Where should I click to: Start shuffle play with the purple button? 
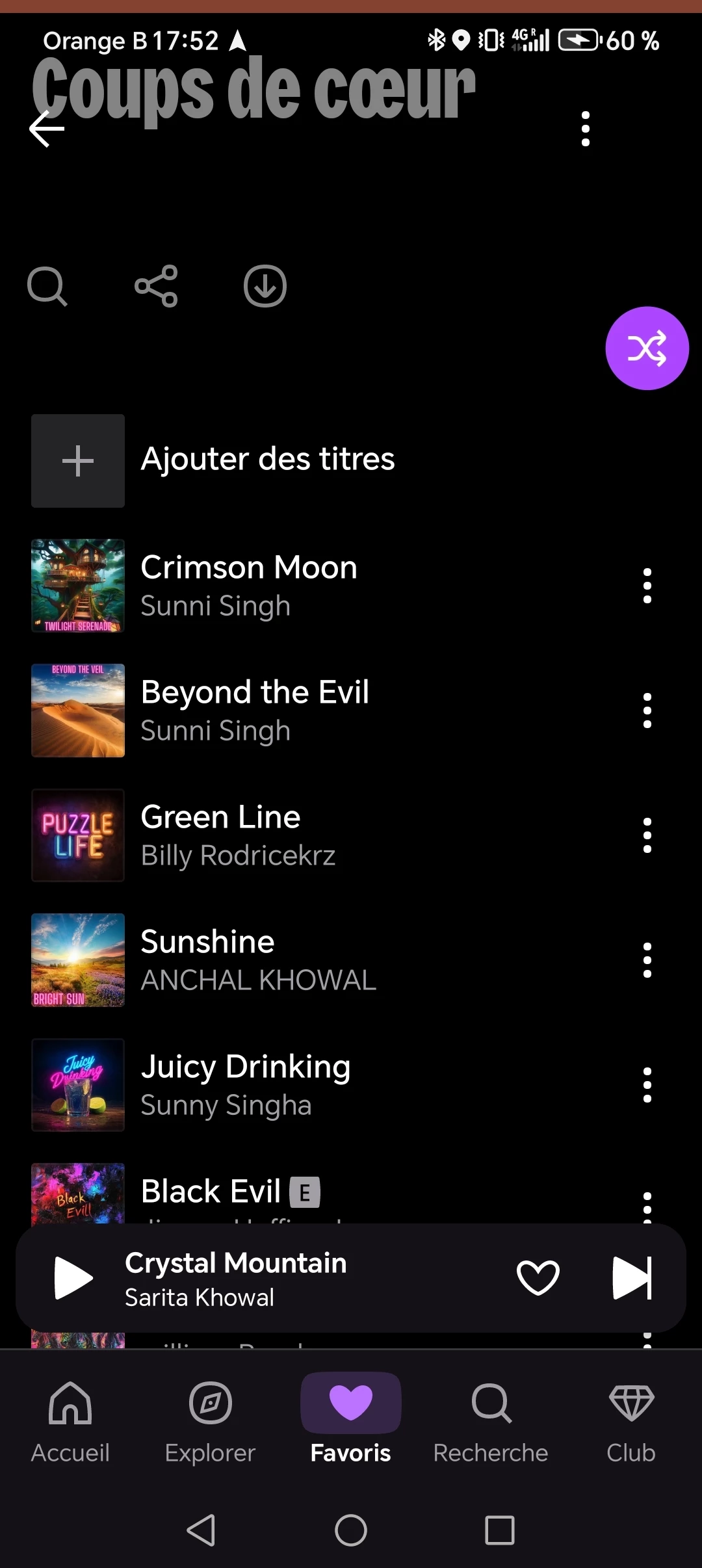click(x=647, y=348)
